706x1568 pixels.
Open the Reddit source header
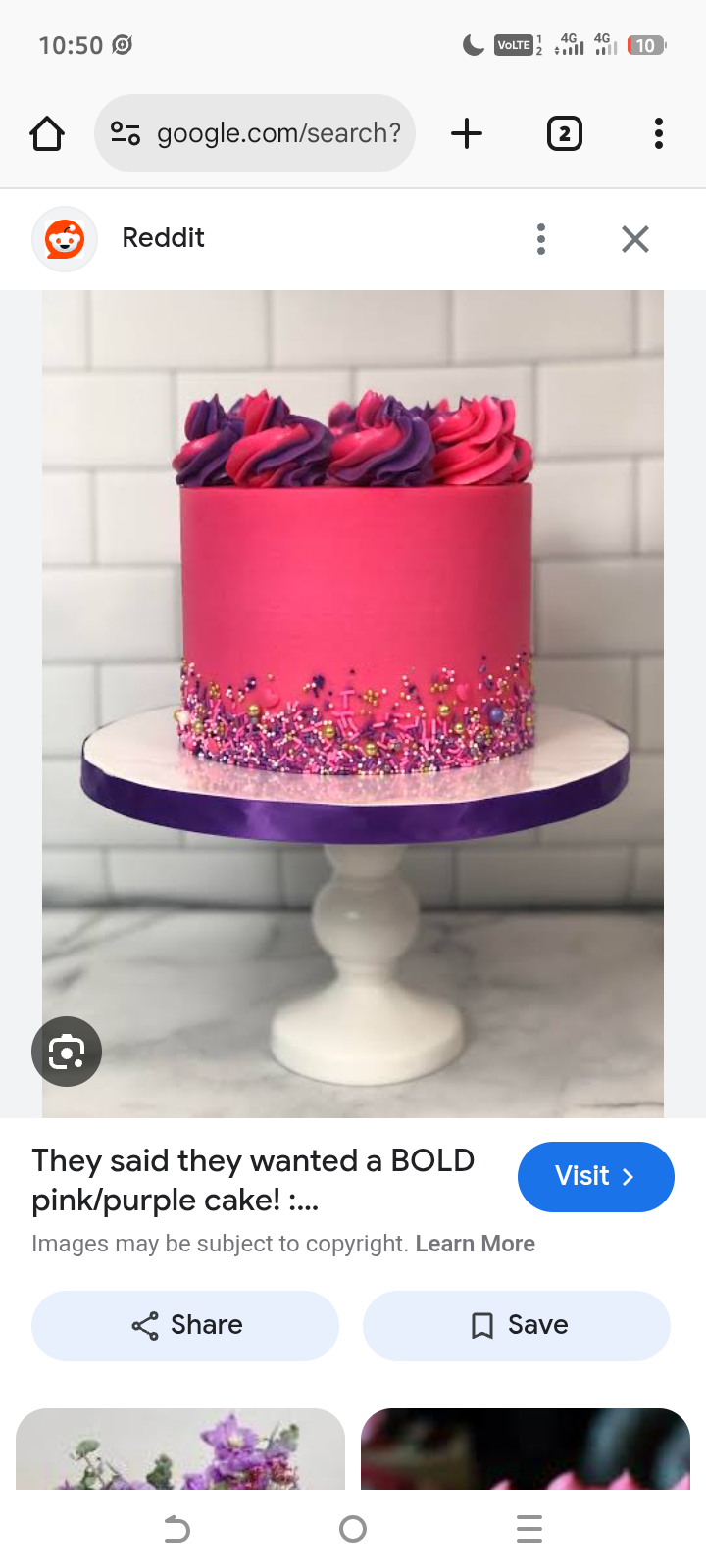coord(162,238)
